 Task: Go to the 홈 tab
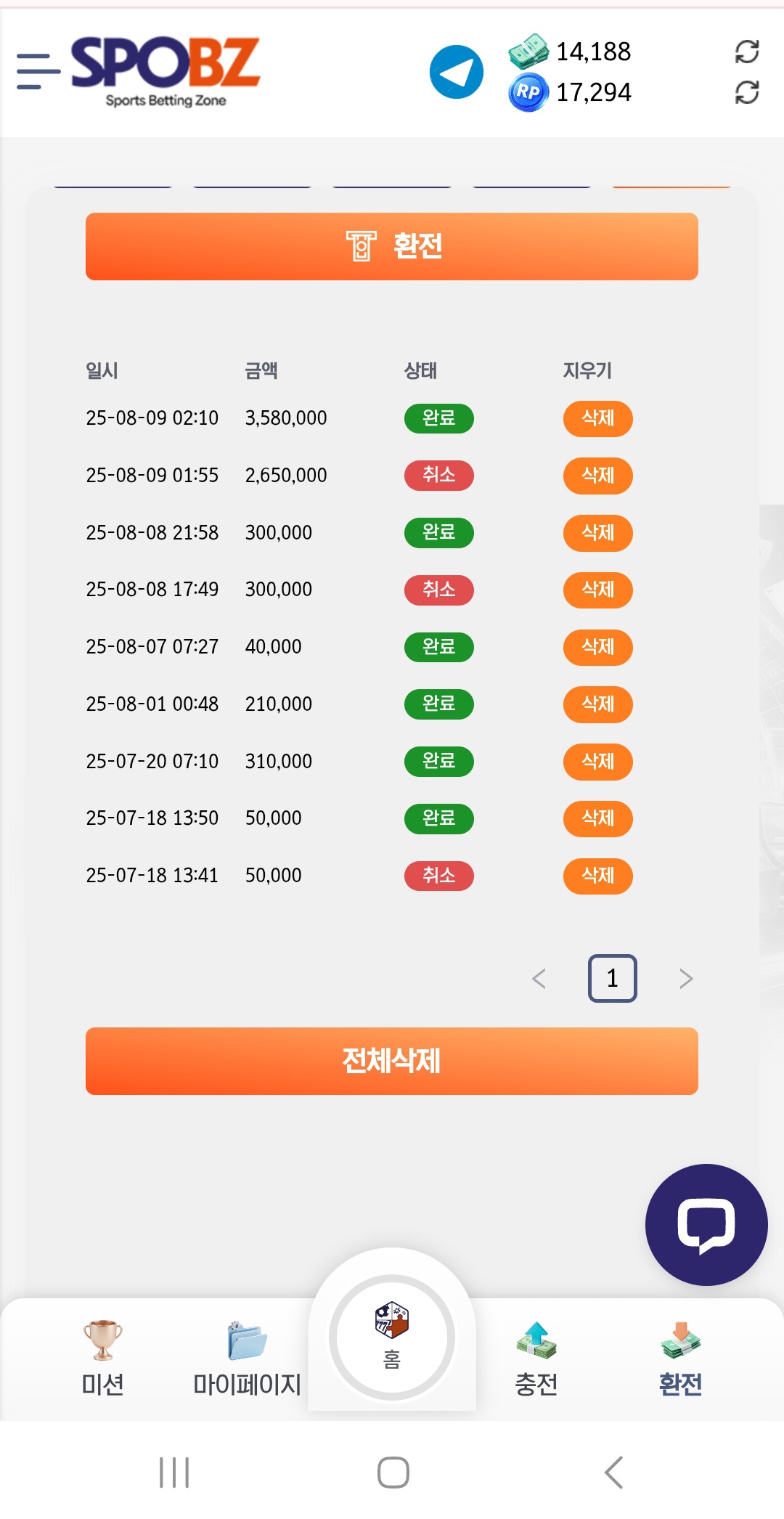[x=392, y=1337]
